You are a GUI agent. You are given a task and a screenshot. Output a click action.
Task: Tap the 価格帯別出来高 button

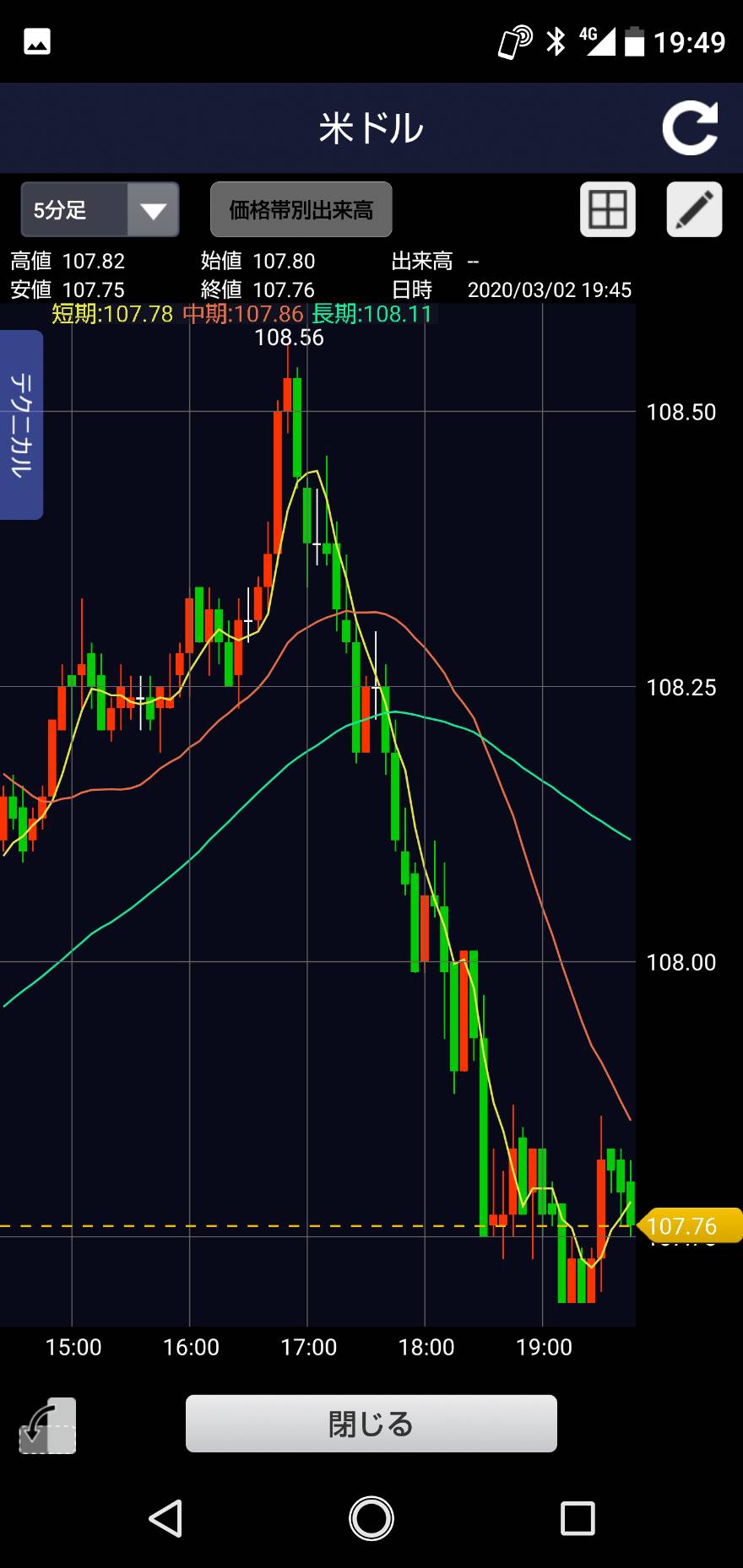coord(301,209)
